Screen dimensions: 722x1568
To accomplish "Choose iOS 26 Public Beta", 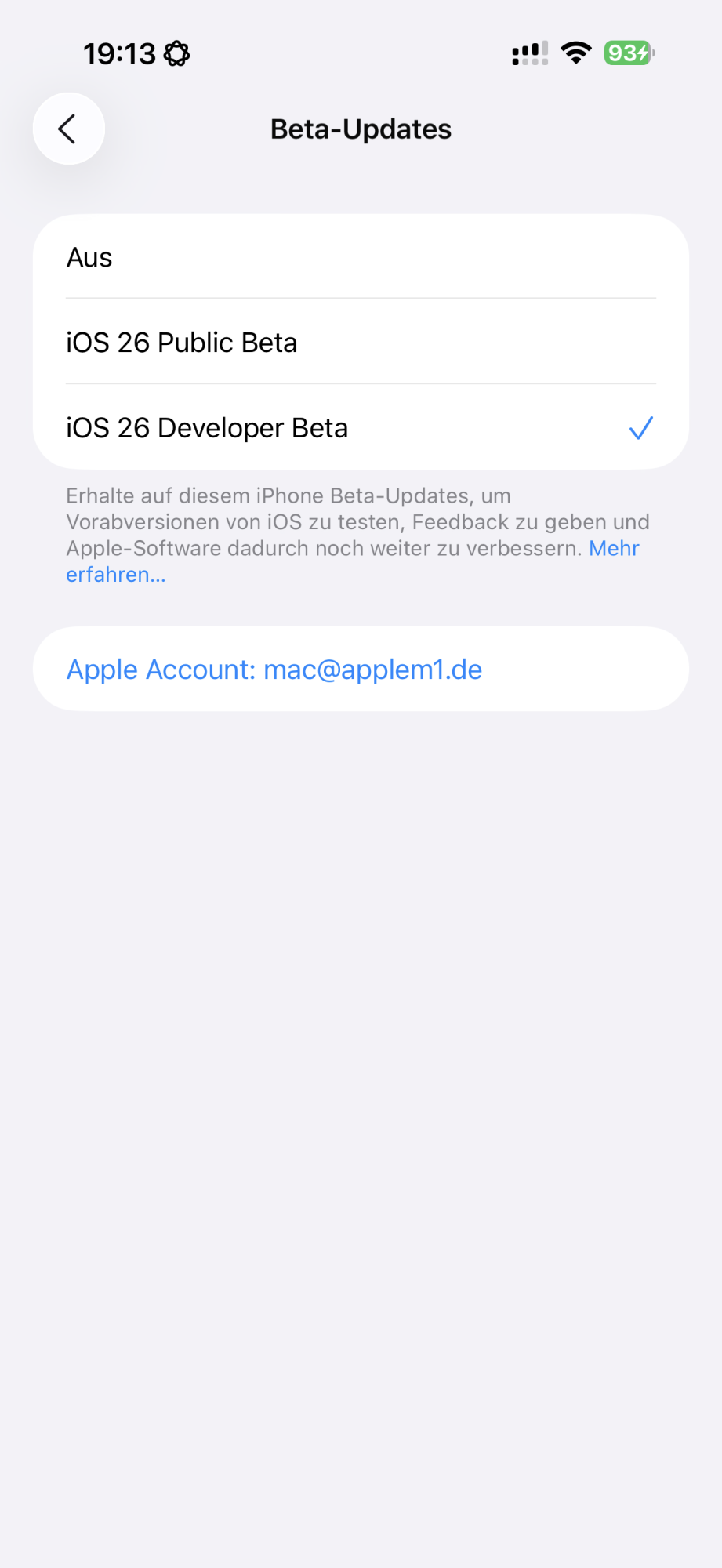I will (x=361, y=343).
